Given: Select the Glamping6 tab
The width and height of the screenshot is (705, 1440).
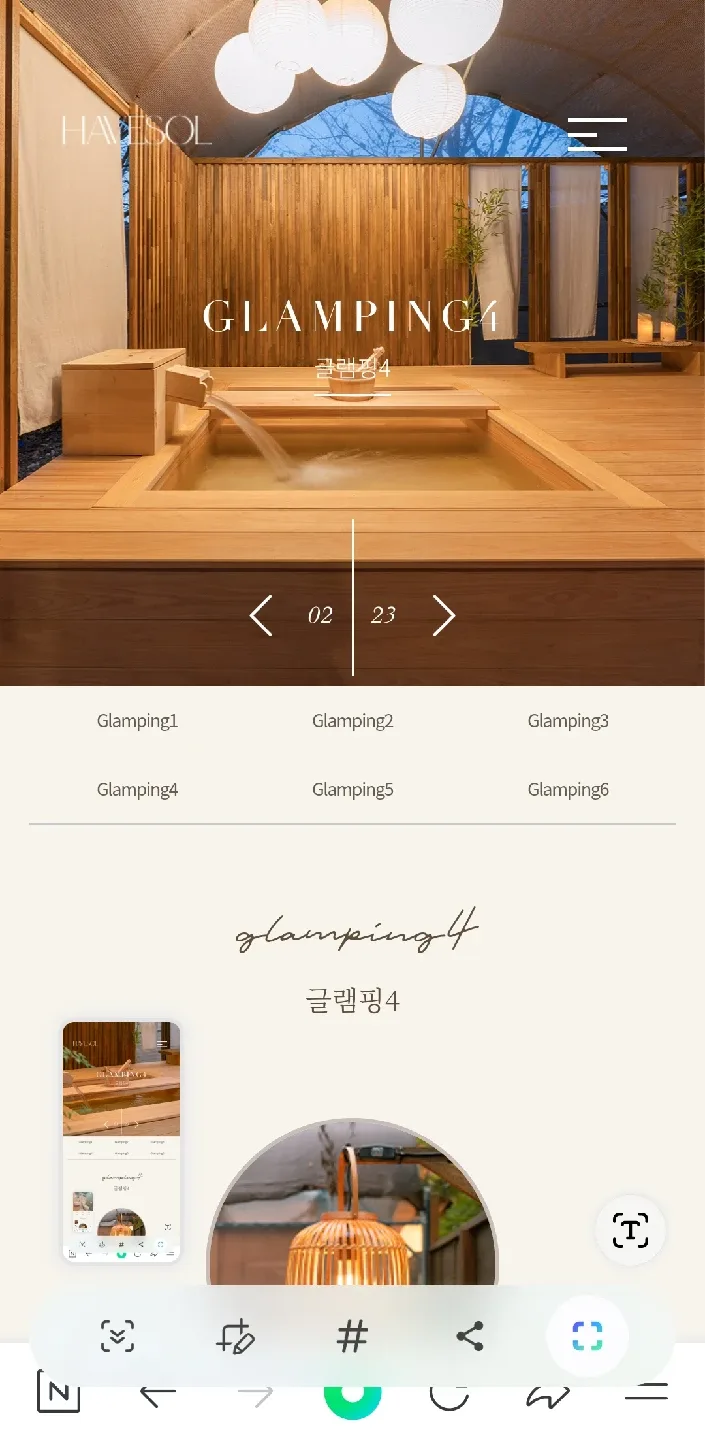Looking at the screenshot, I should [568, 790].
